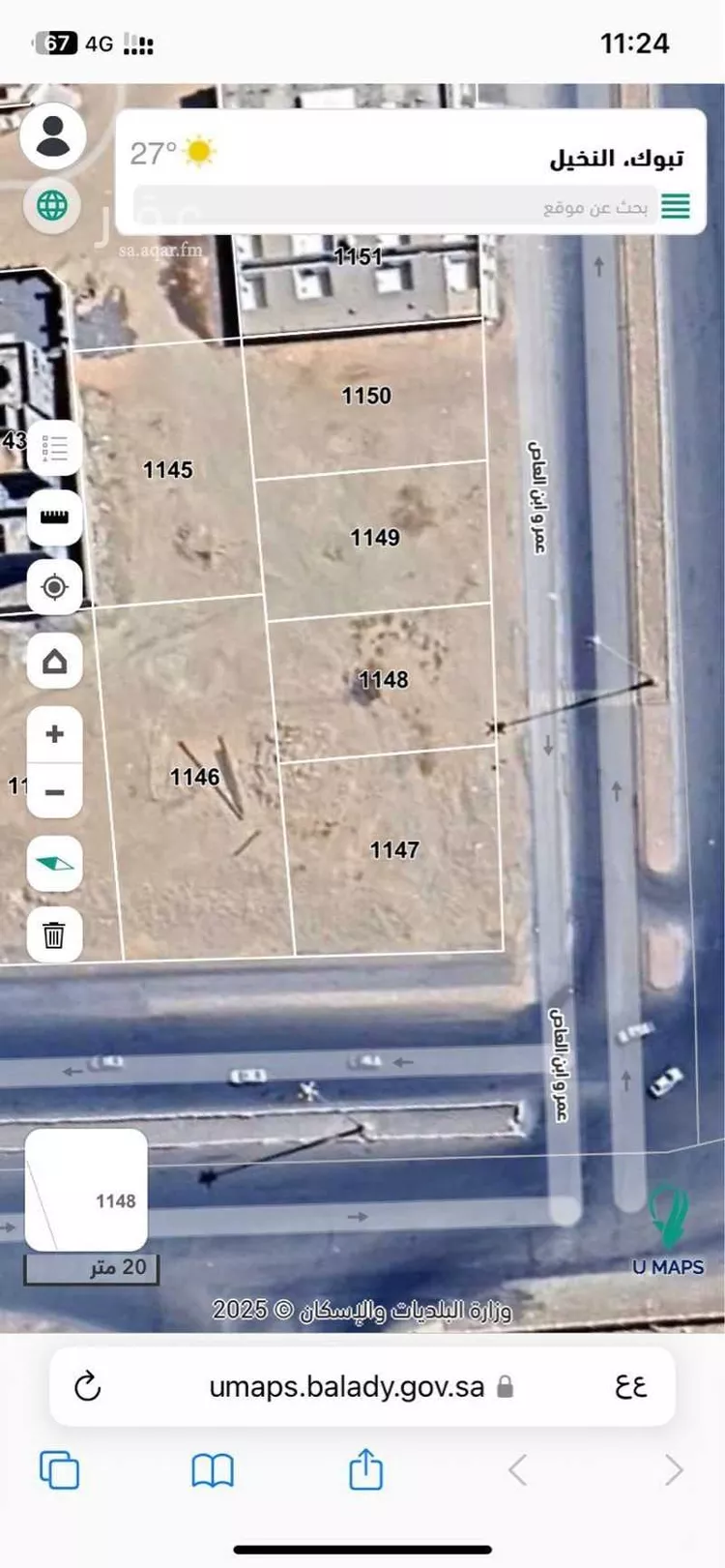Open the green hamburger menu
Viewport: 725px width, 1568px height.
click(x=676, y=206)
